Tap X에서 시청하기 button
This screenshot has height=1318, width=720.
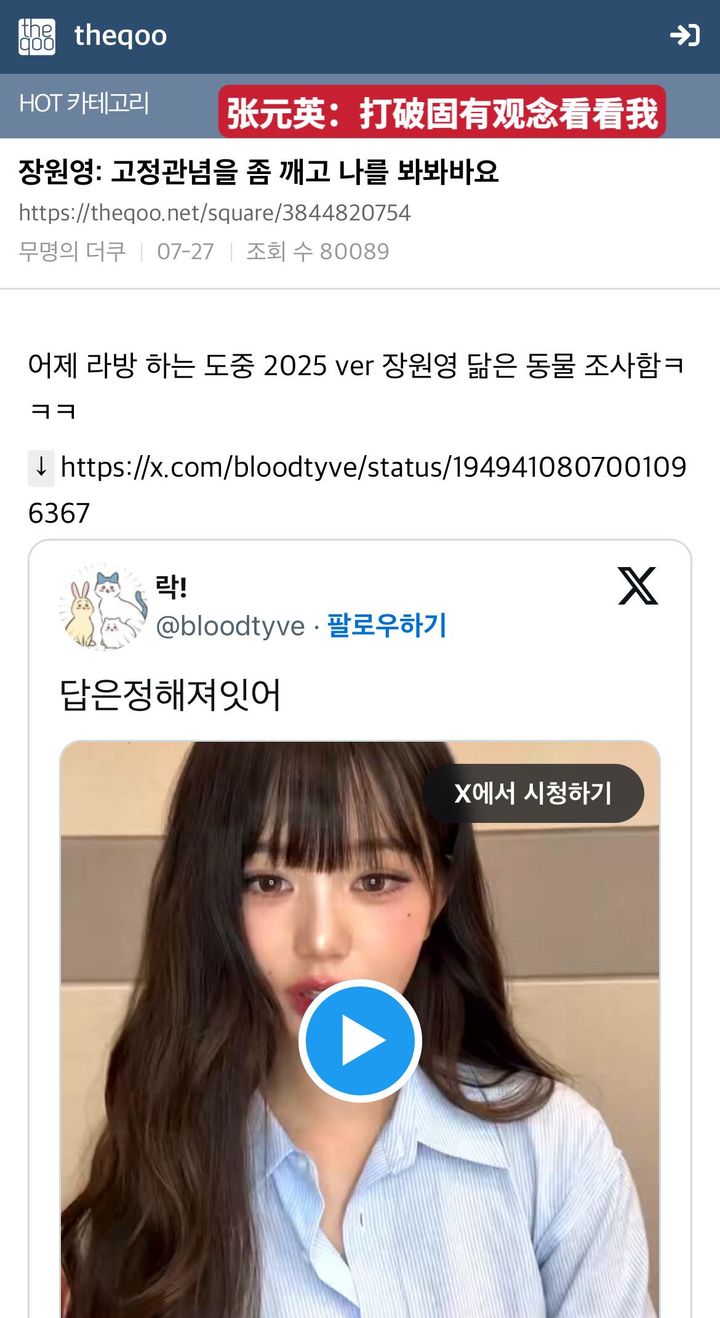pos(533,793)
